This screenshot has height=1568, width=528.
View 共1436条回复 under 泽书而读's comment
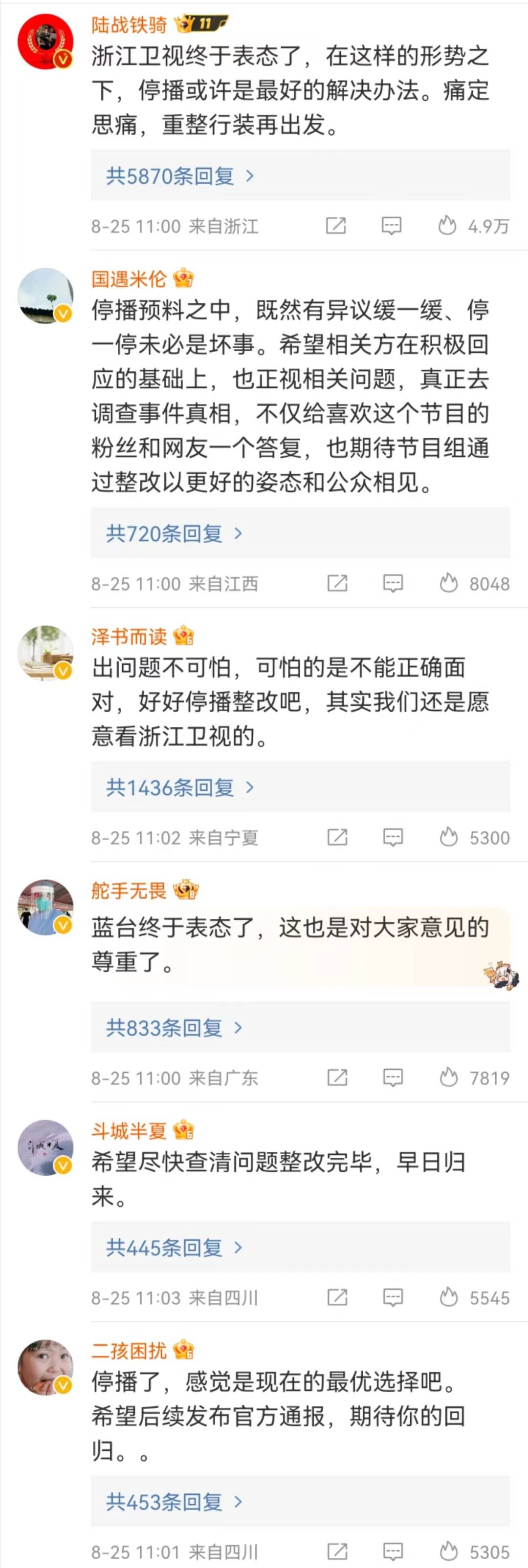[x=179, y=787]
